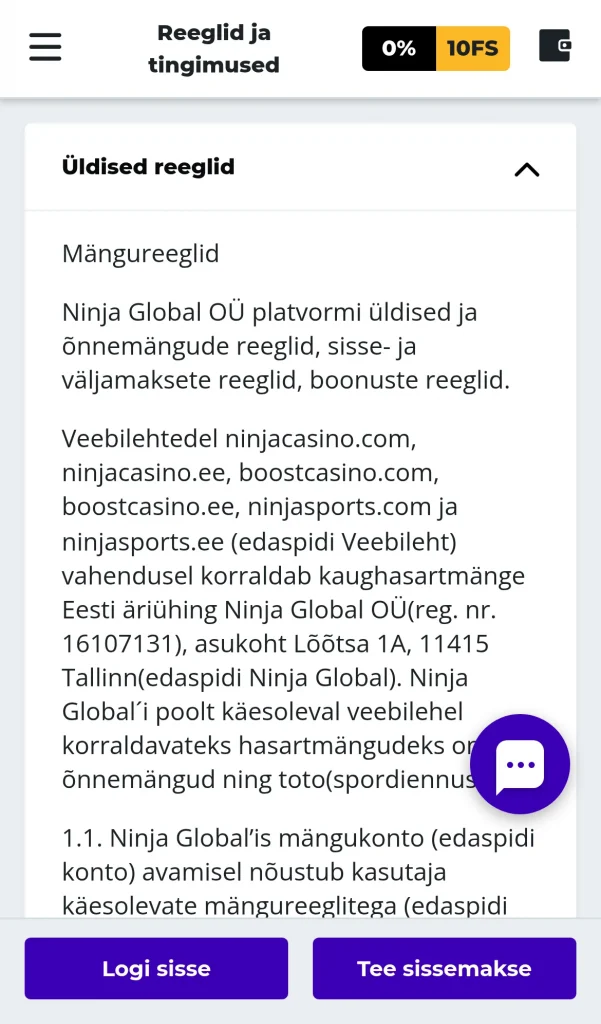Tap Tee sissemakse button

(x=444, y=968)
